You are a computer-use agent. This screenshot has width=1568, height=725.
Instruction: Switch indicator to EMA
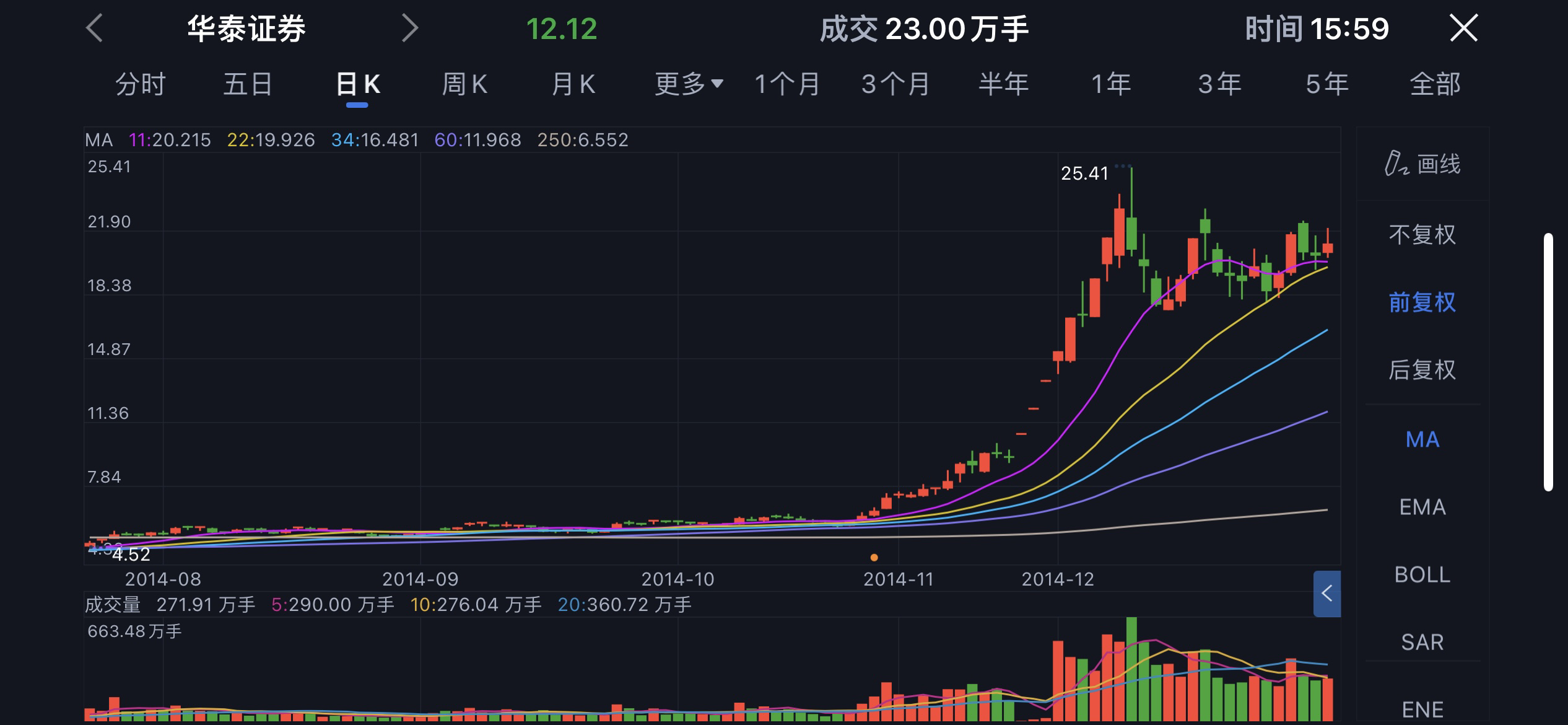click(1422, 507)
